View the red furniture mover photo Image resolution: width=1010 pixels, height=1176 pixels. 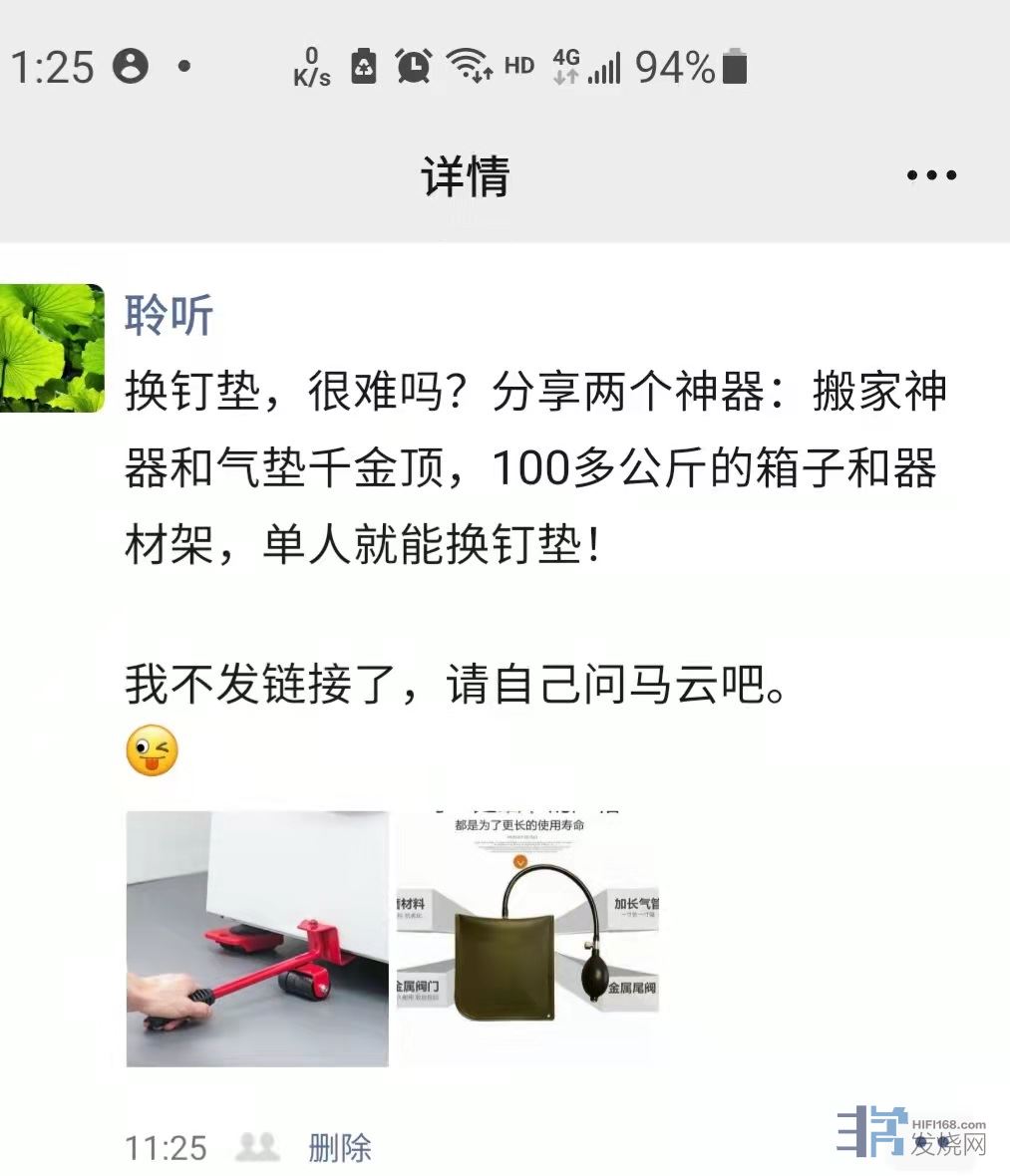pos(257,939)
